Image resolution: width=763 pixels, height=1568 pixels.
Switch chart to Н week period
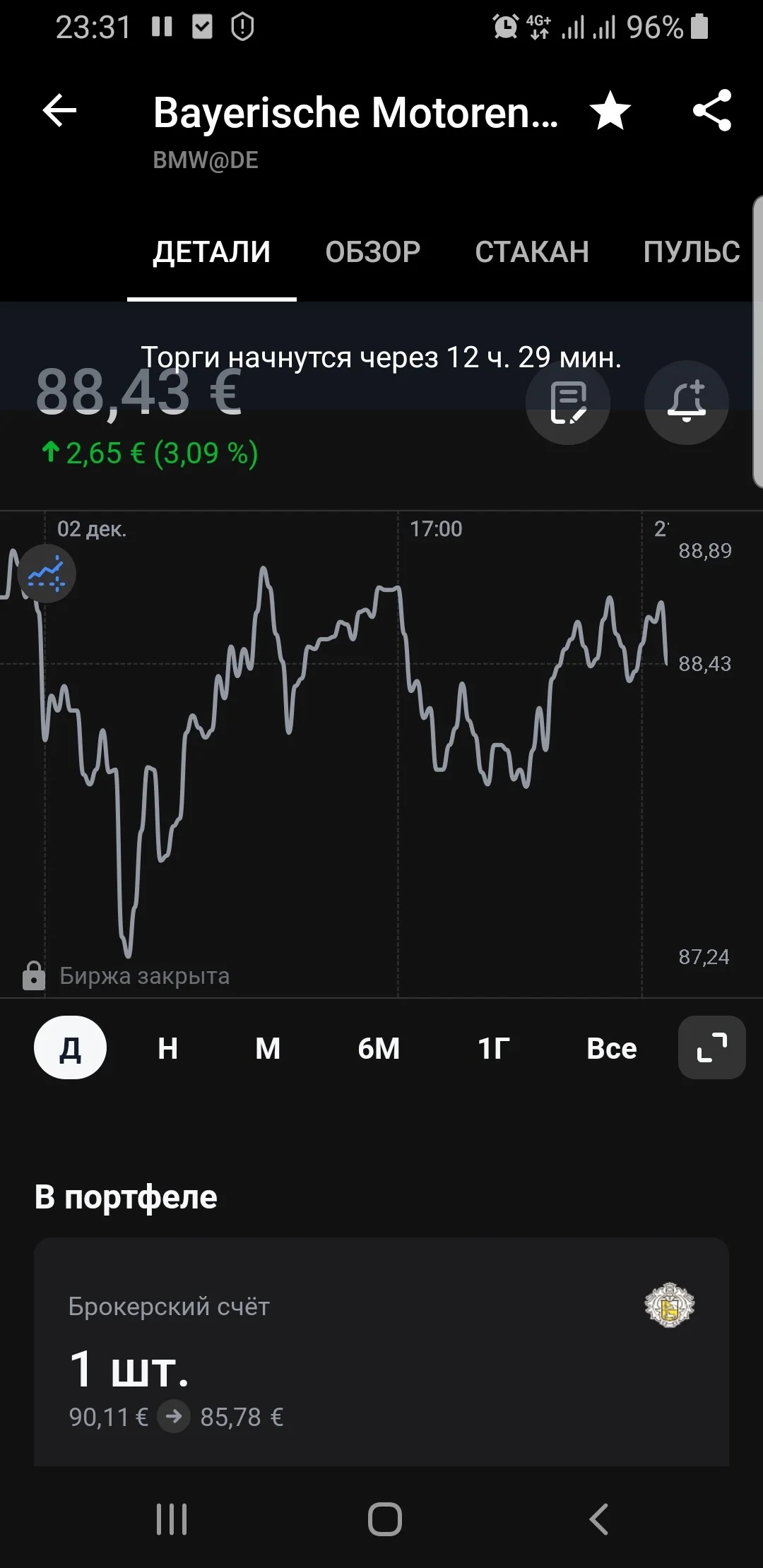click(x=168, y=1048)
